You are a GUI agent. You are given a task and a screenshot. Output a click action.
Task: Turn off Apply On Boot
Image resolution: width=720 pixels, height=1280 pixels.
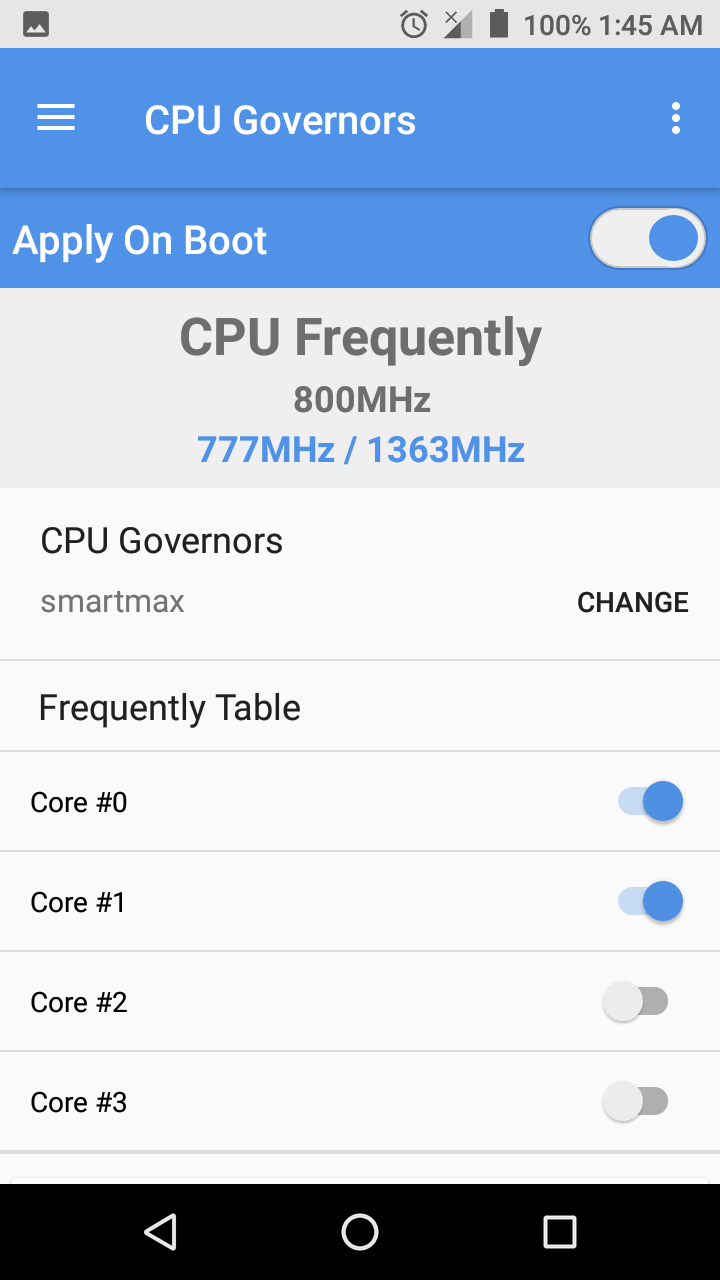click(648, 239)
